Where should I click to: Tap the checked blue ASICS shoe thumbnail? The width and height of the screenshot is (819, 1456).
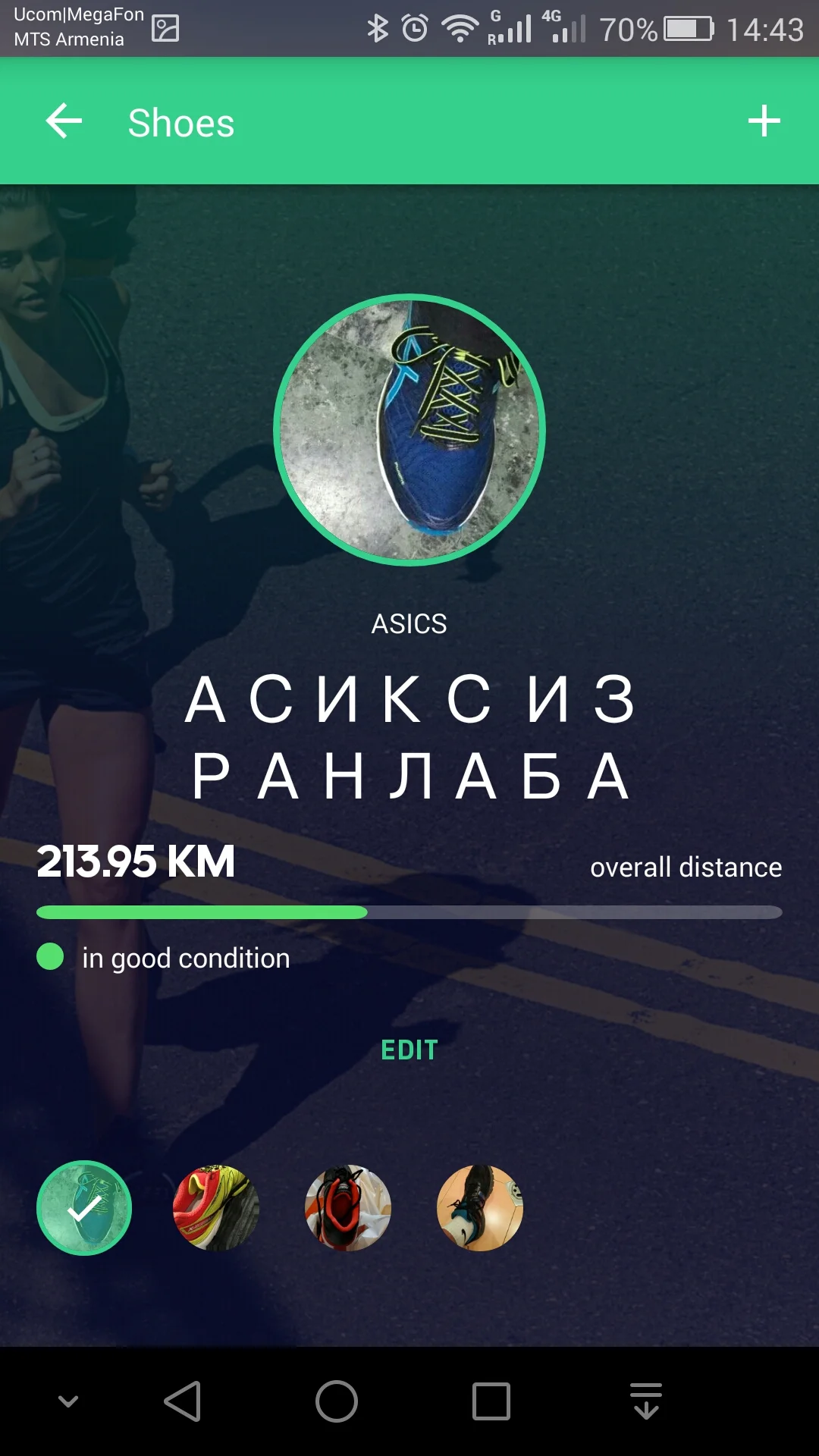(84, 1208)
